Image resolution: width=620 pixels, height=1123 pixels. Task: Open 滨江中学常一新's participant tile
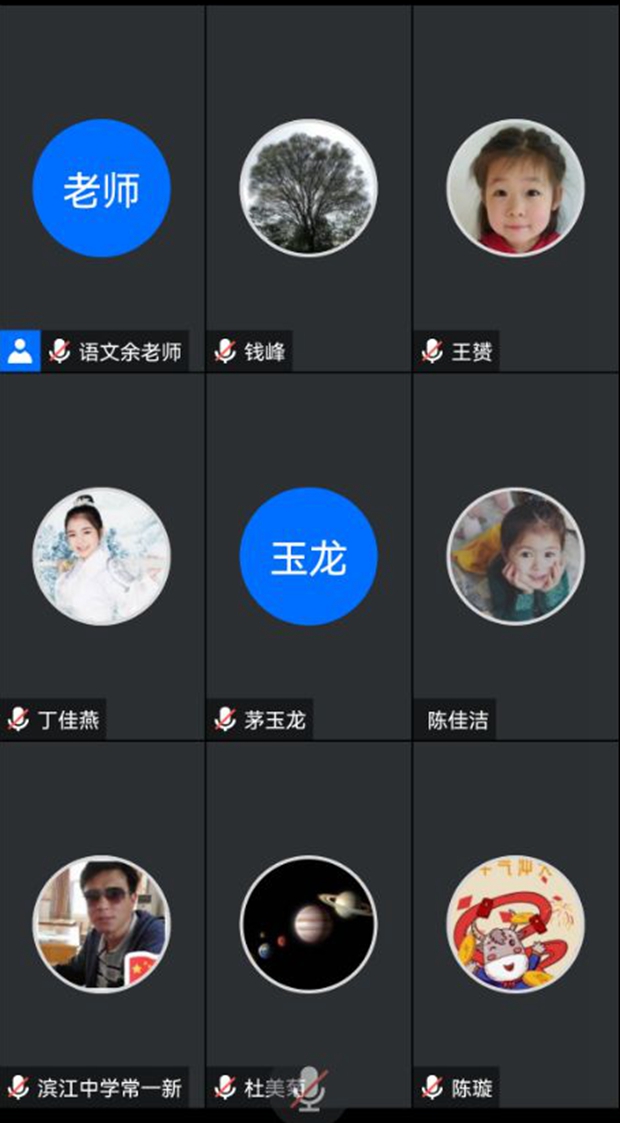pos(102,923)
